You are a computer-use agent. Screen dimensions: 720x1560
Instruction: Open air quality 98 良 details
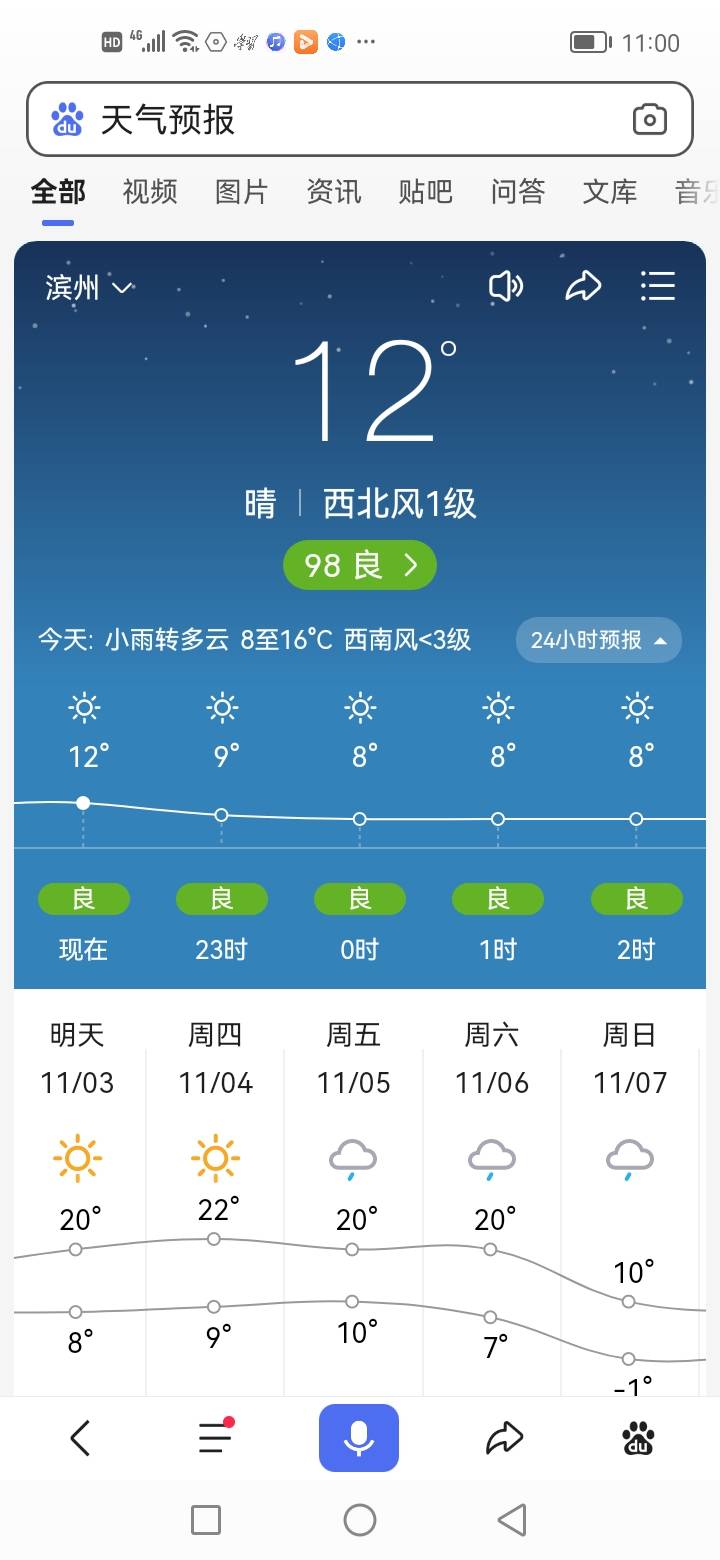[x=360, y=565]
